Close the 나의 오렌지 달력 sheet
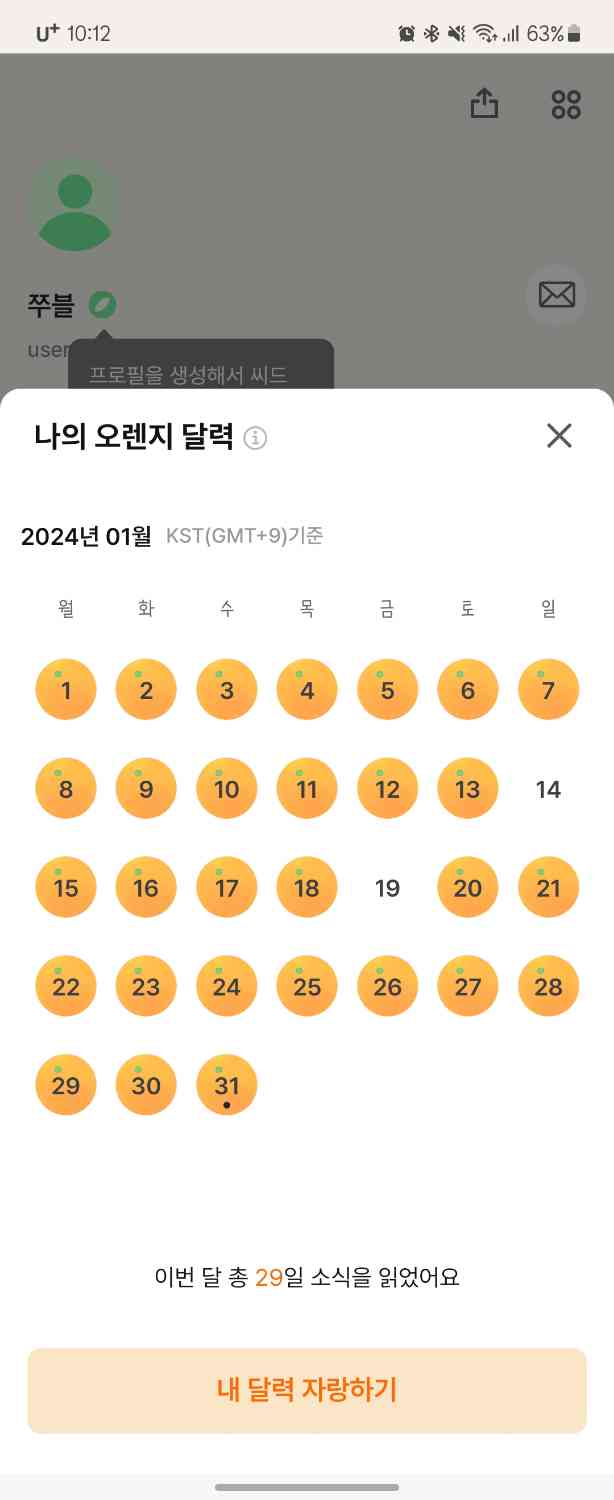Screen dimensions: 614x1500 tap(559, 436)
